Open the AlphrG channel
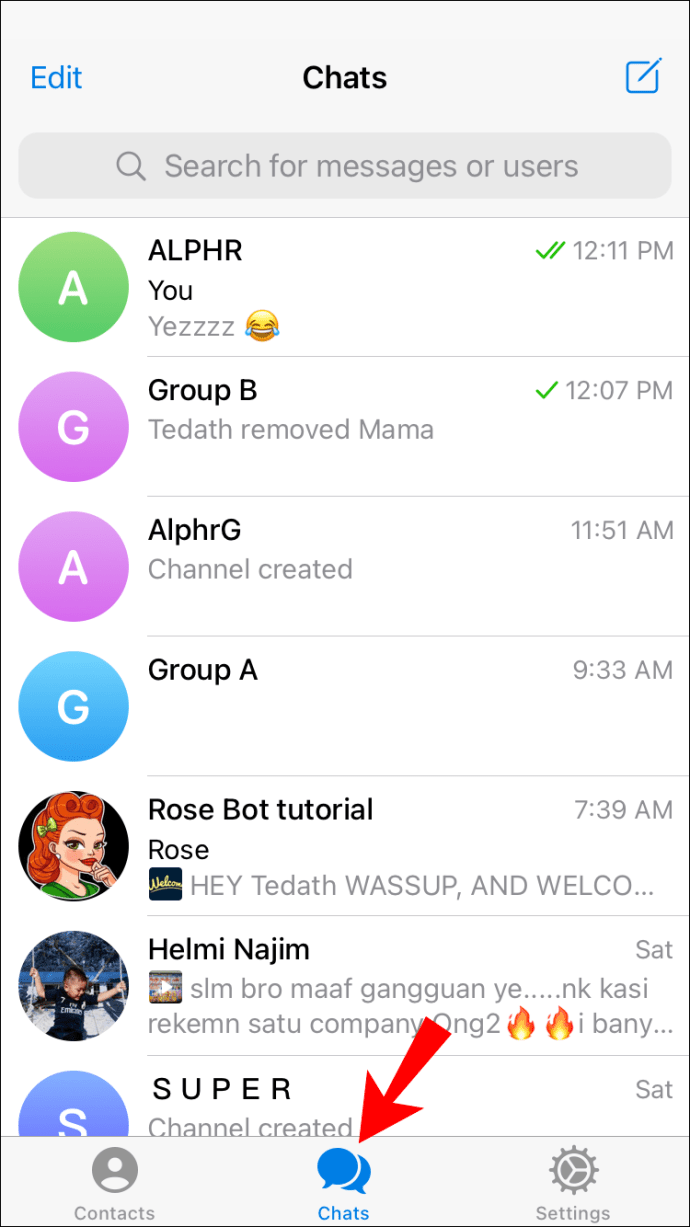 coord(345,567)
